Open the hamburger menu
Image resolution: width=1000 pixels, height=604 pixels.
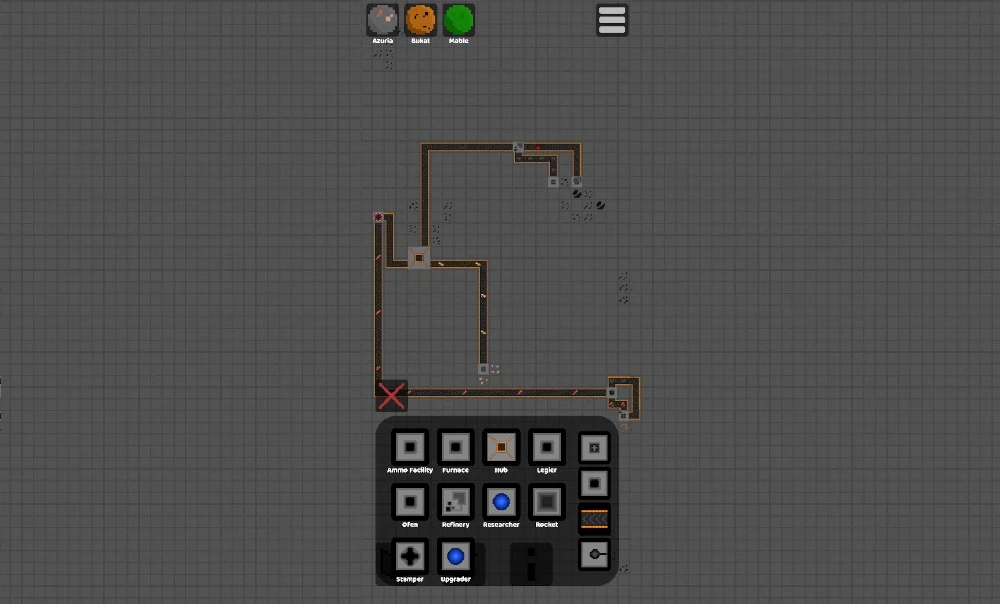tap(612, 20)
